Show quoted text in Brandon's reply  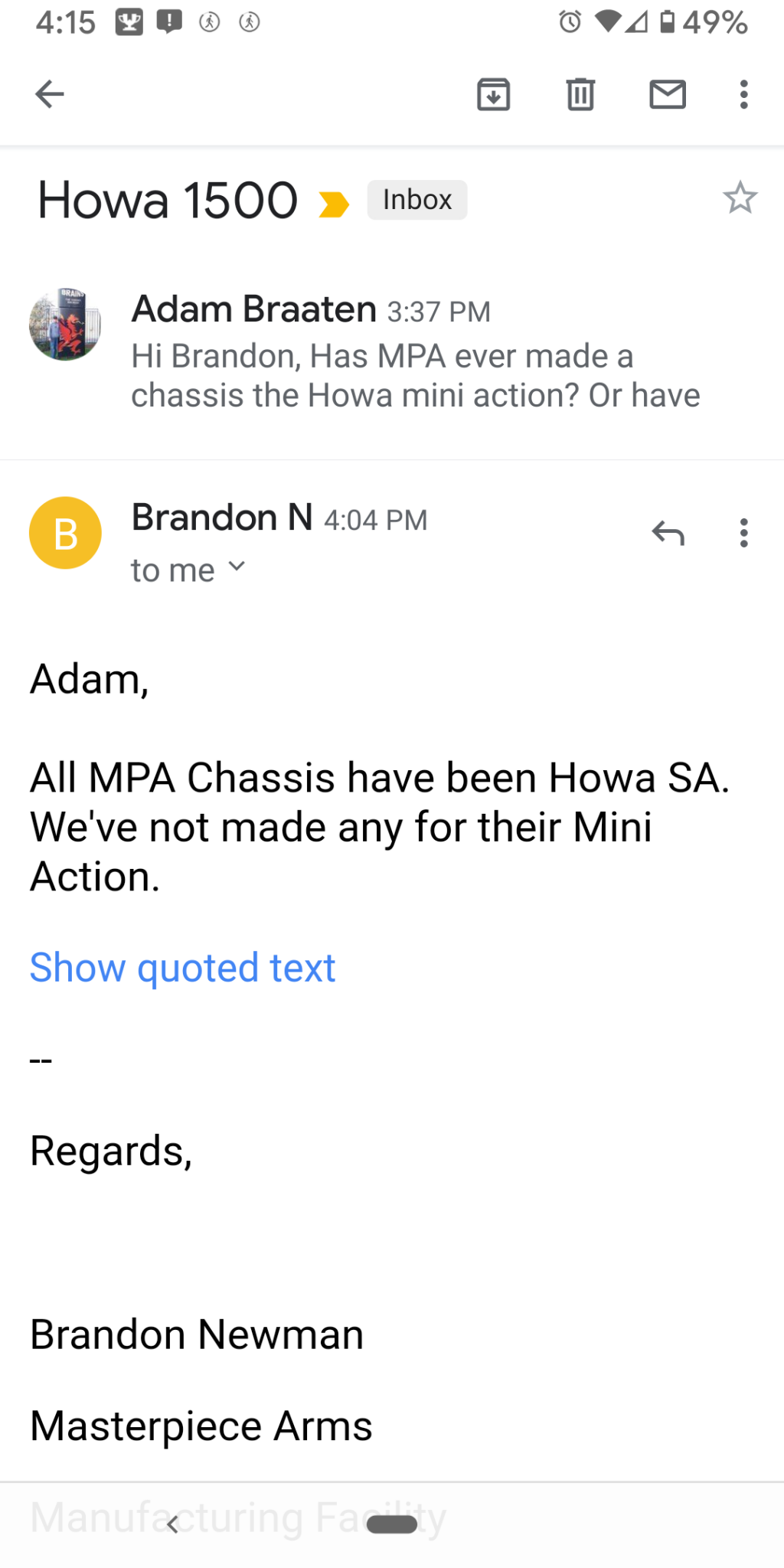click(x=182, y=968)
